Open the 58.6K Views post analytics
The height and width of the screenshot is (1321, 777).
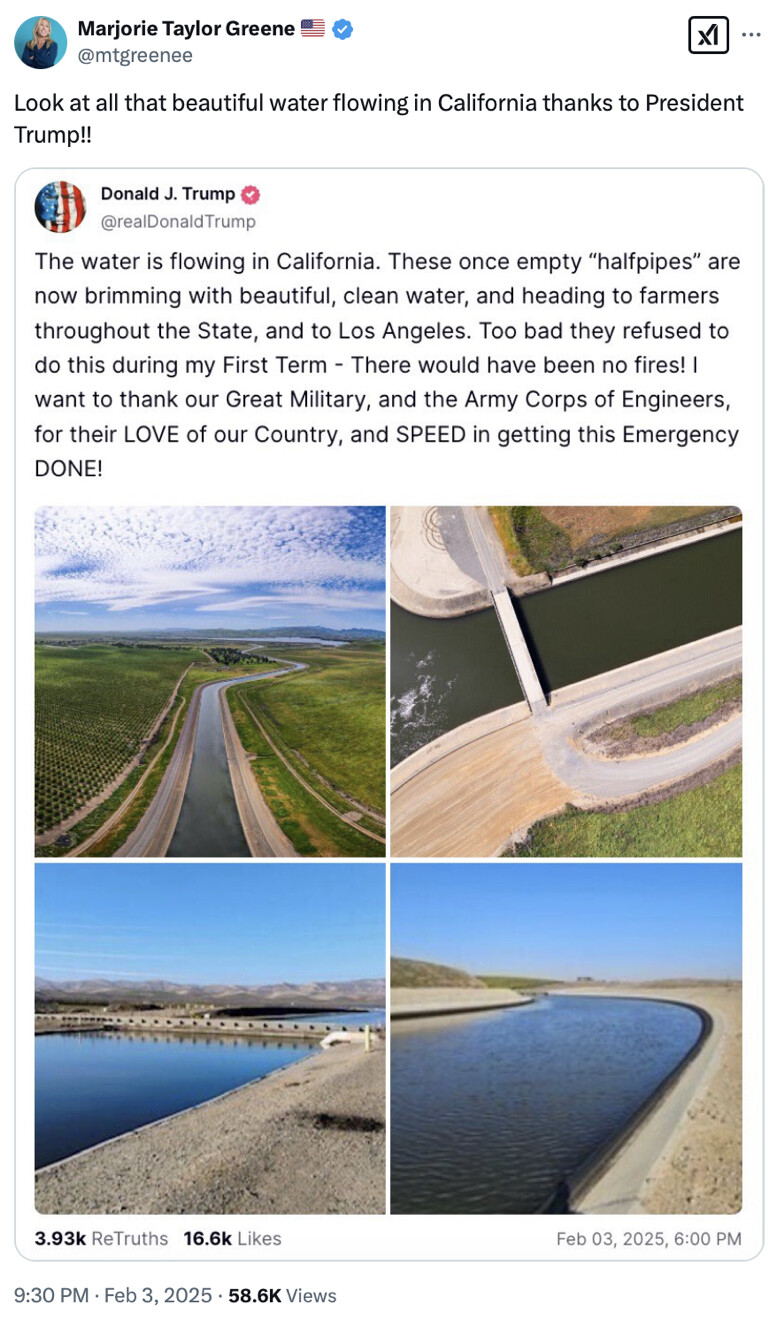click(x=283, y=1295)
